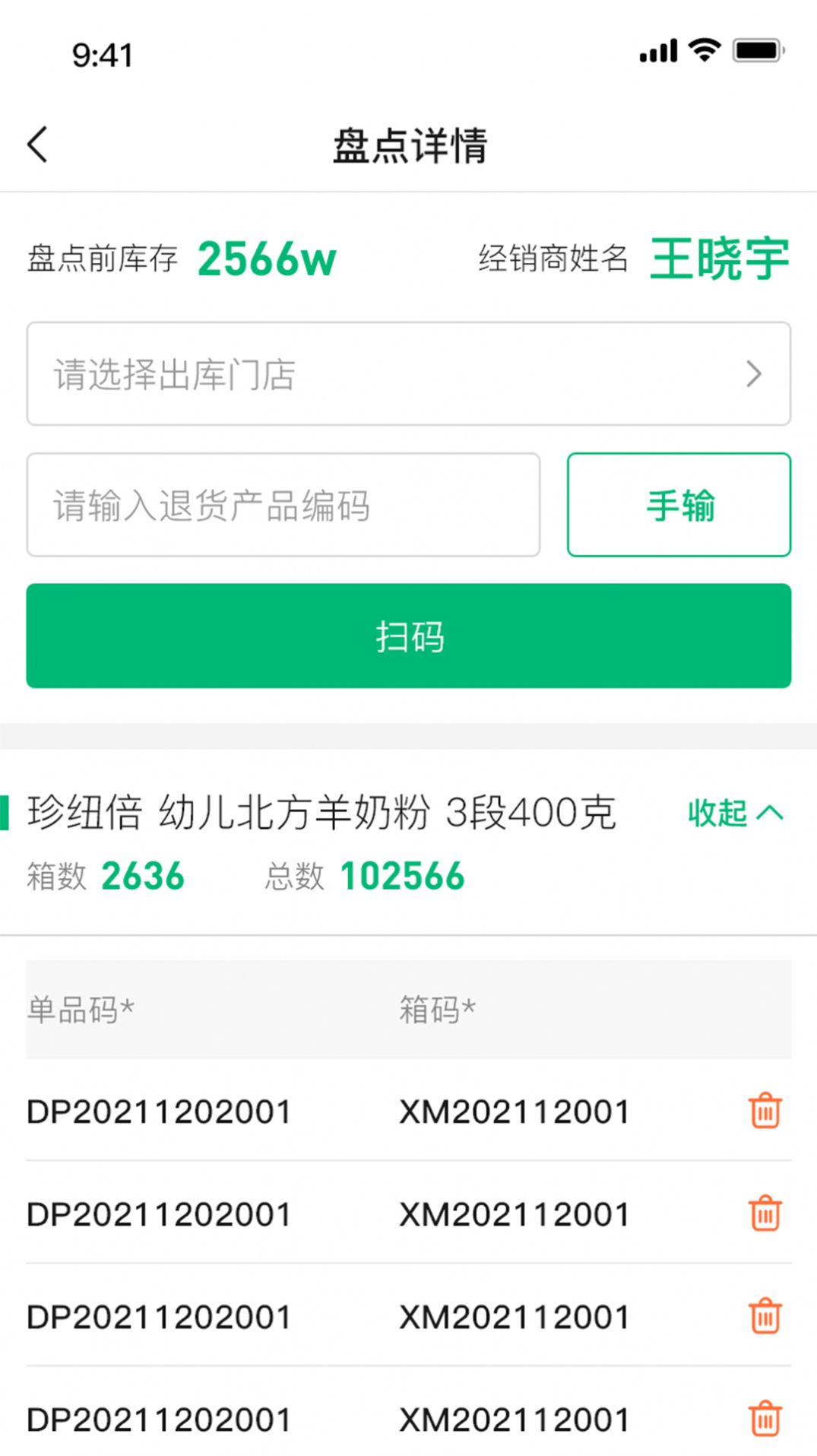Screen dimensions: 817x1456
Task: Collapse the product section with 收起
Action: (x=736, y=812)
